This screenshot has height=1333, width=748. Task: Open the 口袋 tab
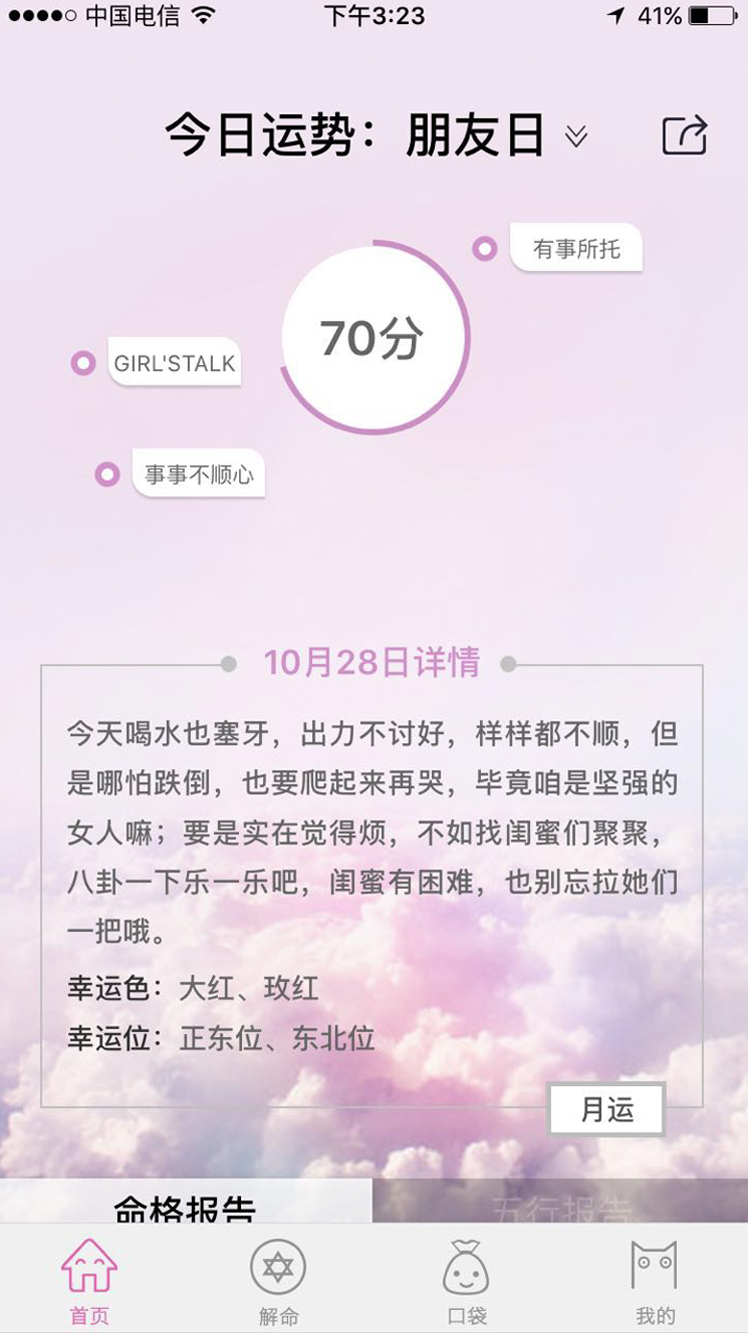click(466, 1281)
